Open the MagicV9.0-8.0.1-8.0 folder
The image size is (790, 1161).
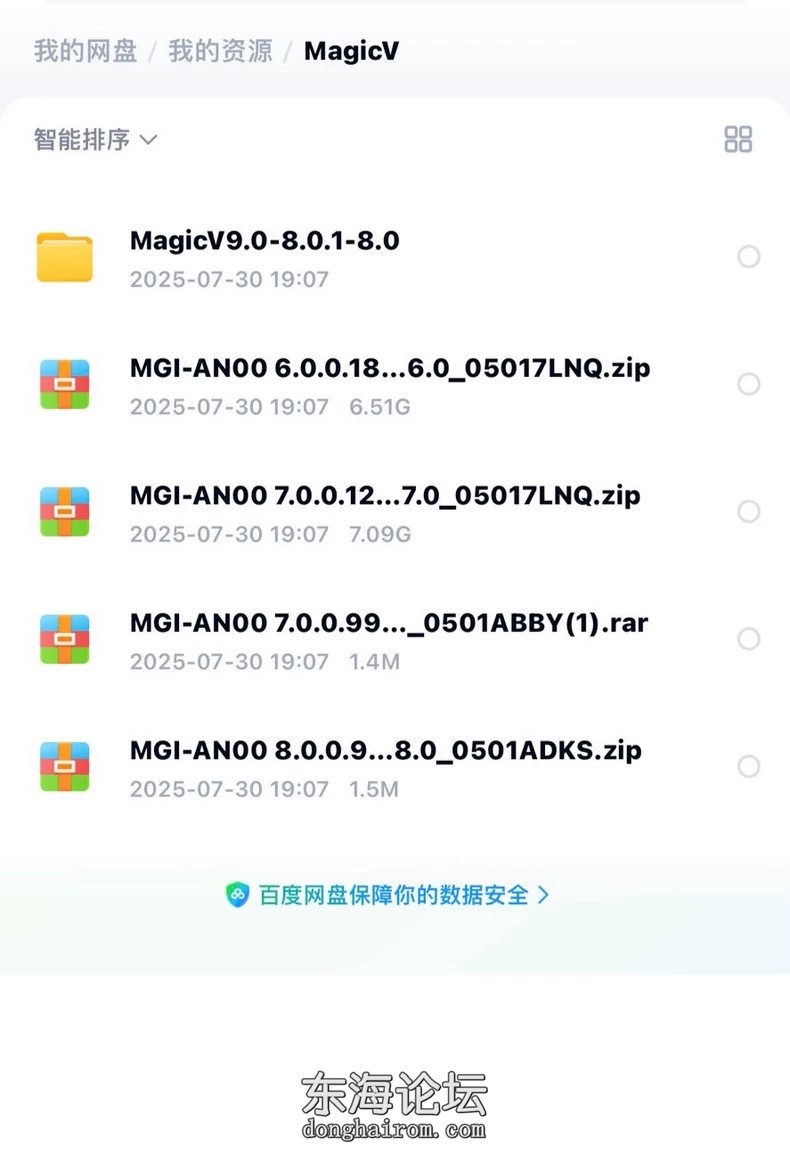pos(264,241)
